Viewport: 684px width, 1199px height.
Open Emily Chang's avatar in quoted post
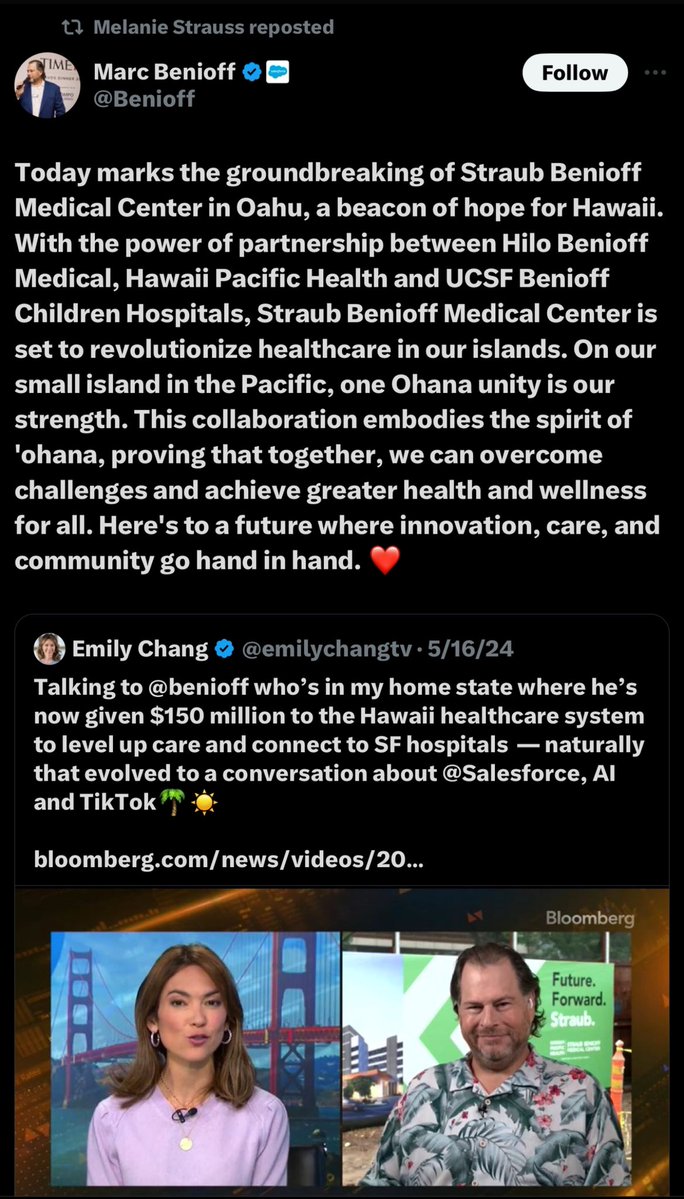click(49, 649)
